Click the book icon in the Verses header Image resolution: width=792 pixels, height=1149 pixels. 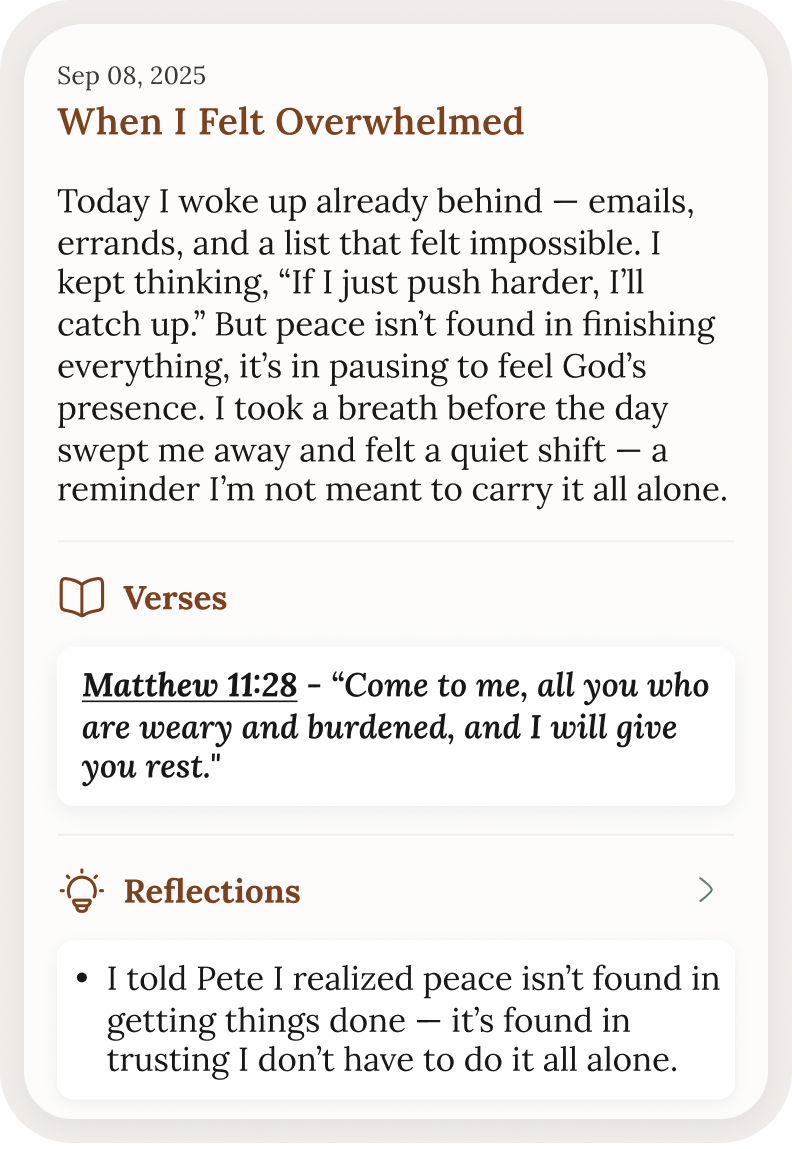[x=84, y=596]
